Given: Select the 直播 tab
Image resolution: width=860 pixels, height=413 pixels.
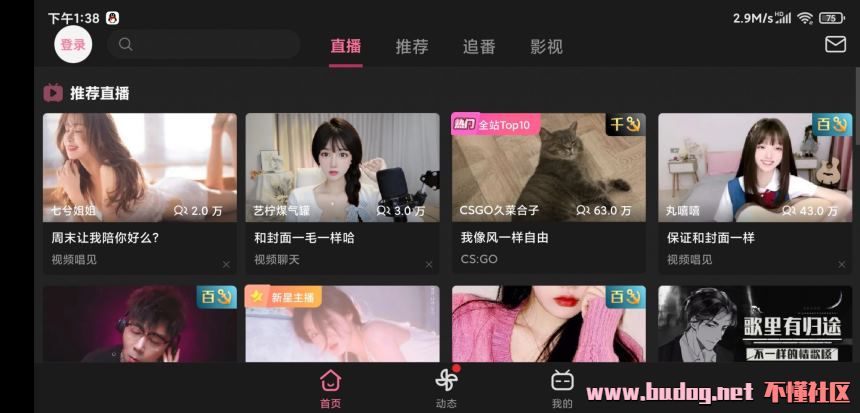Looking at the screenshot, I should [346, 47].
